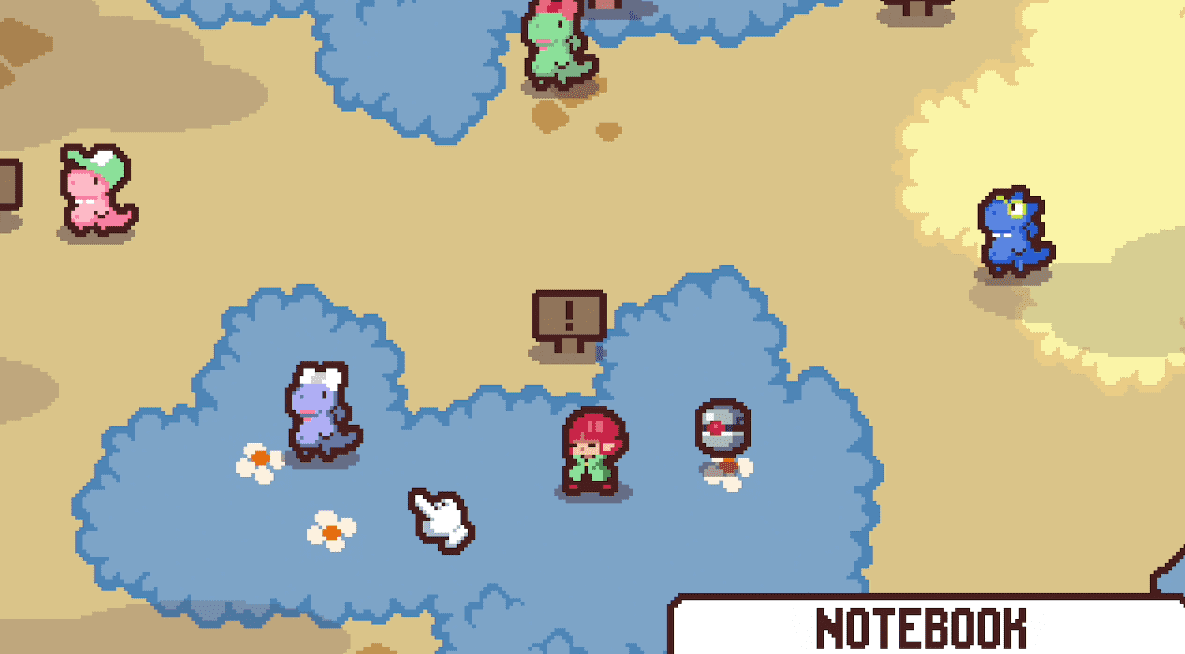The image size is (1185, 654).
Task: Inspect the exclamation mark signpost
Action: [569, 319]
